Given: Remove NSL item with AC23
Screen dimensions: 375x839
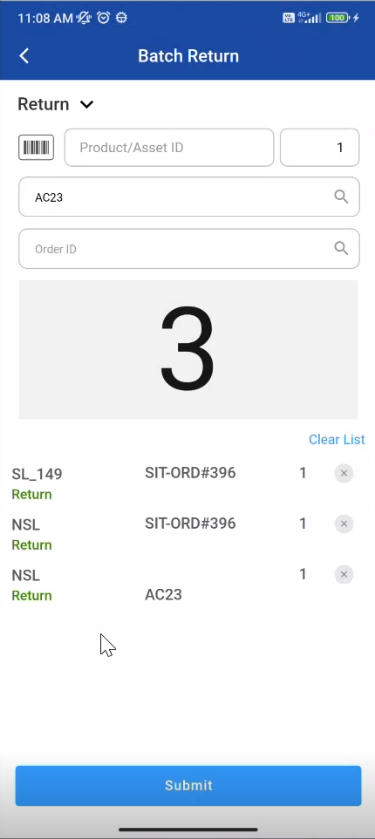Looking at the screenshot, I should click(x=344, y=575).
